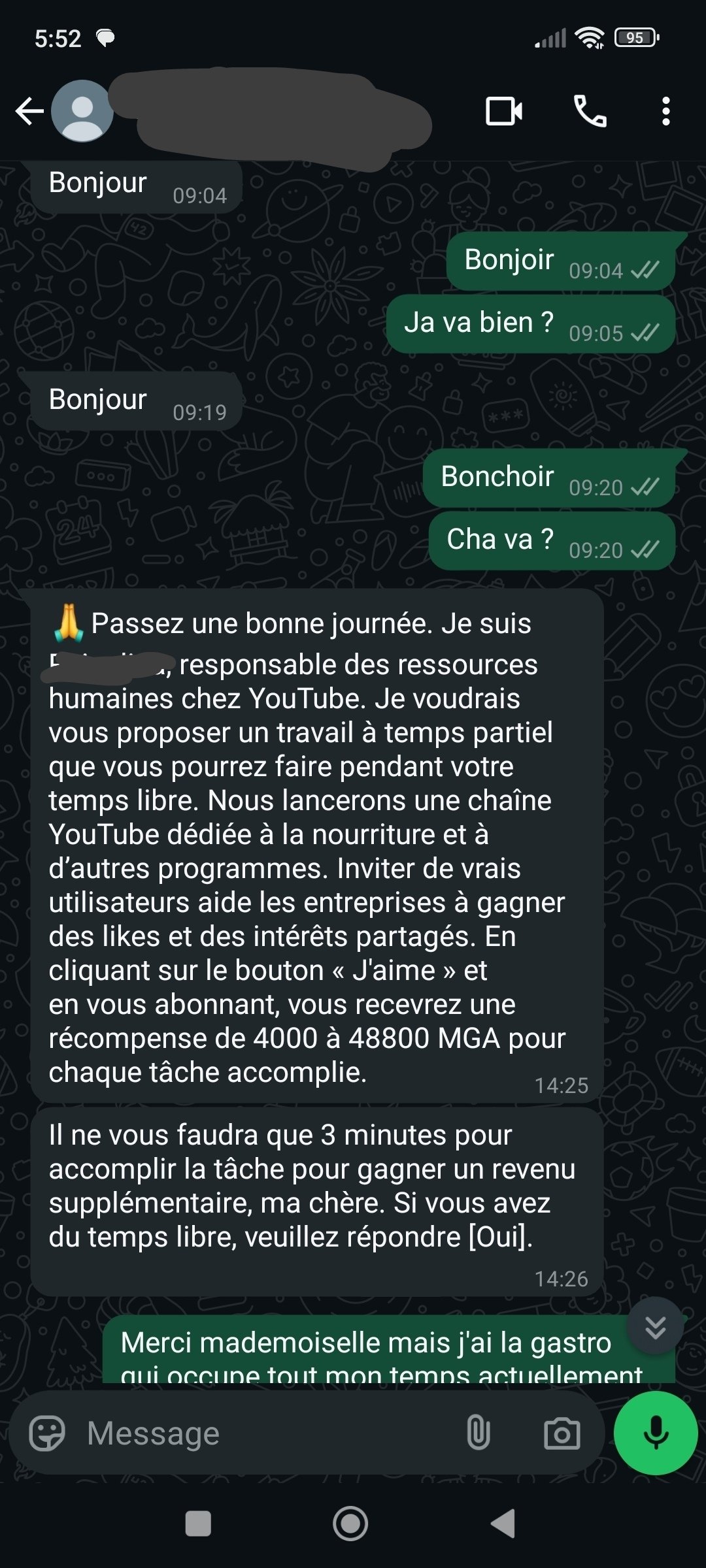The width and height of the screenshot is (706, 1568).
Task: Start a voice call
Action: tap(590, 111)
